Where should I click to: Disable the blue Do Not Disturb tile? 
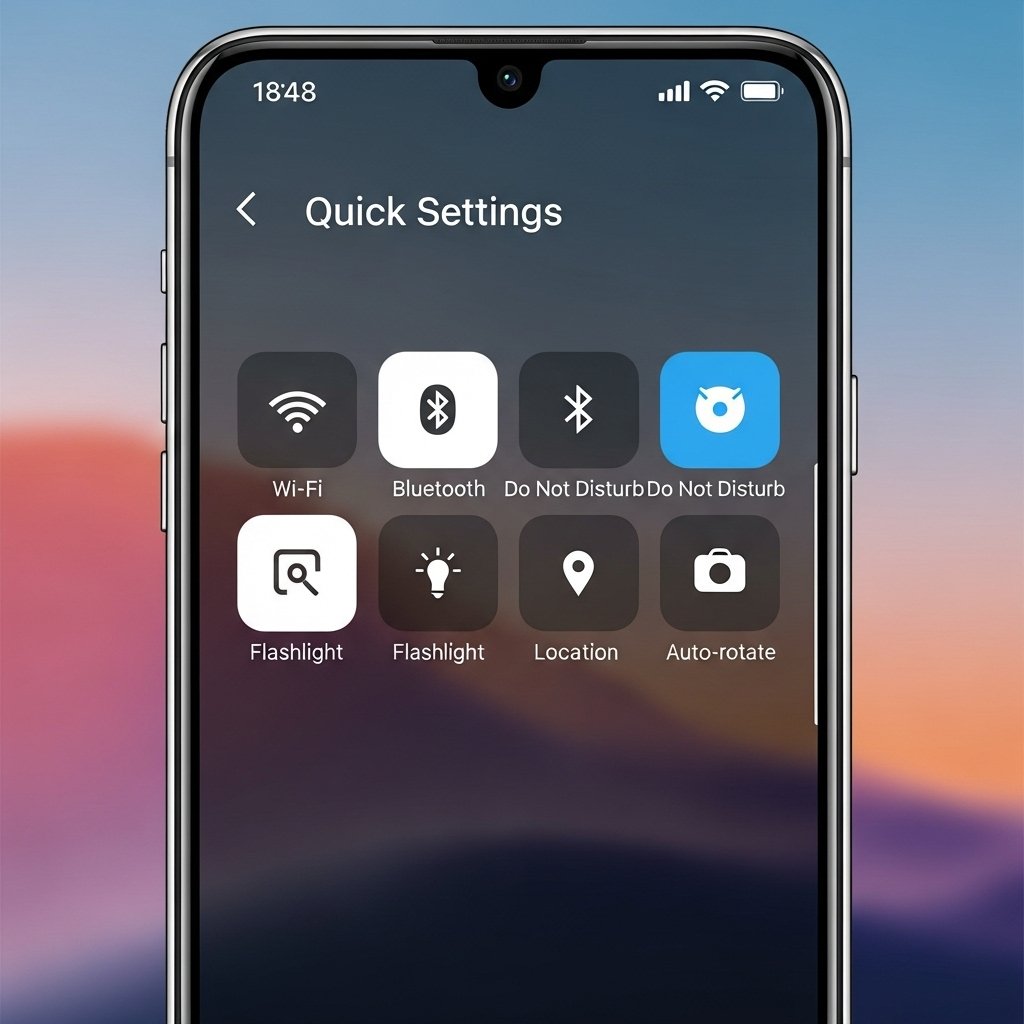pos(719,410)
